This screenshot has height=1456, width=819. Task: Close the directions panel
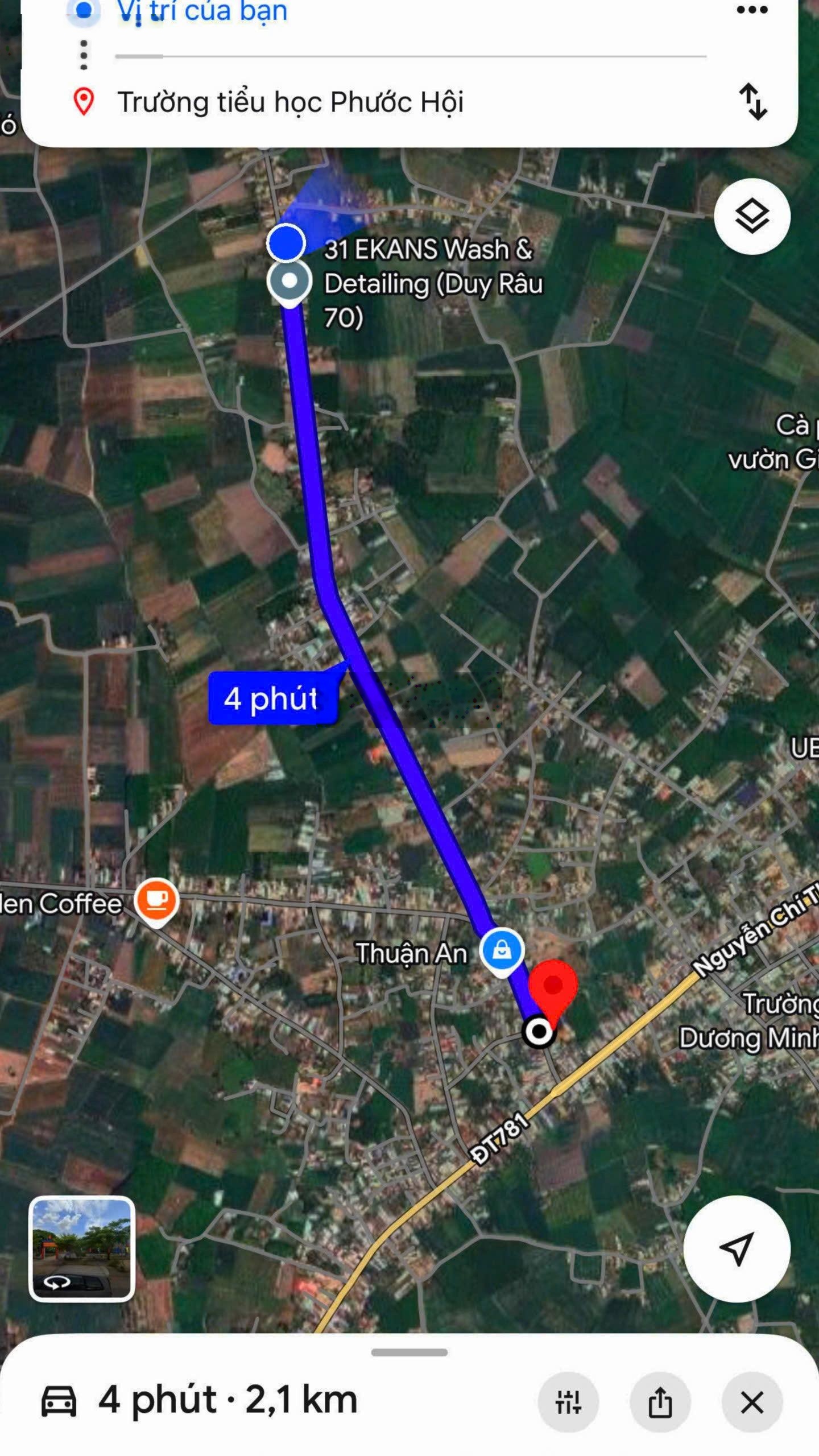point(752,1403)
